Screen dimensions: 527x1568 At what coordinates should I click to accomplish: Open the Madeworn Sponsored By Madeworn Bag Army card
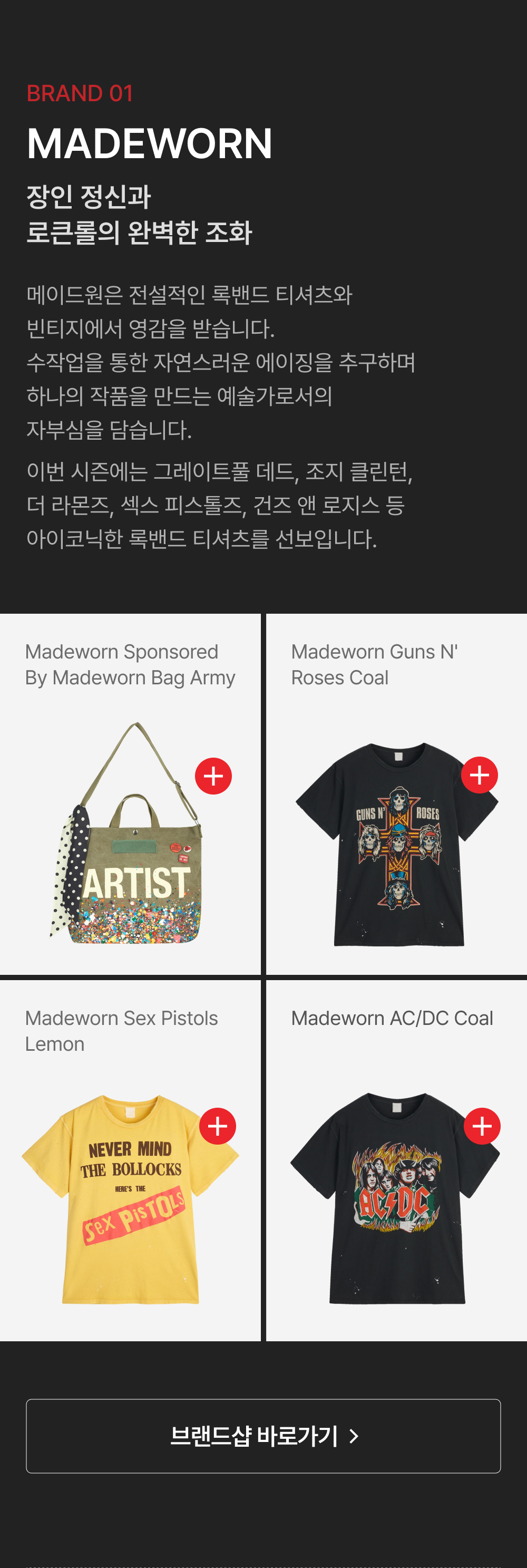[130, 795]
